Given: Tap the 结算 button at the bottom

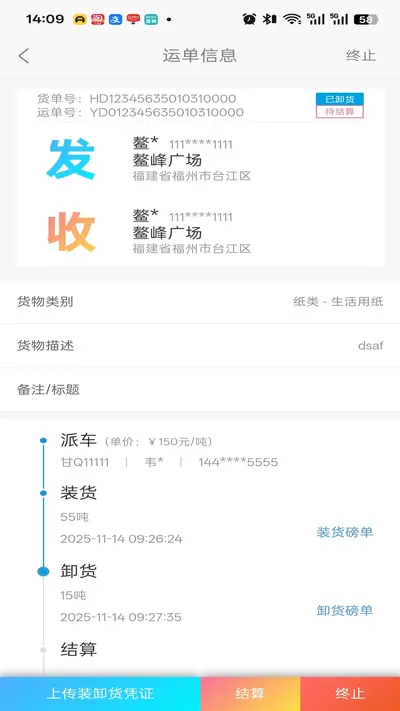Looking at the screenshot, I should click(250, 694).
